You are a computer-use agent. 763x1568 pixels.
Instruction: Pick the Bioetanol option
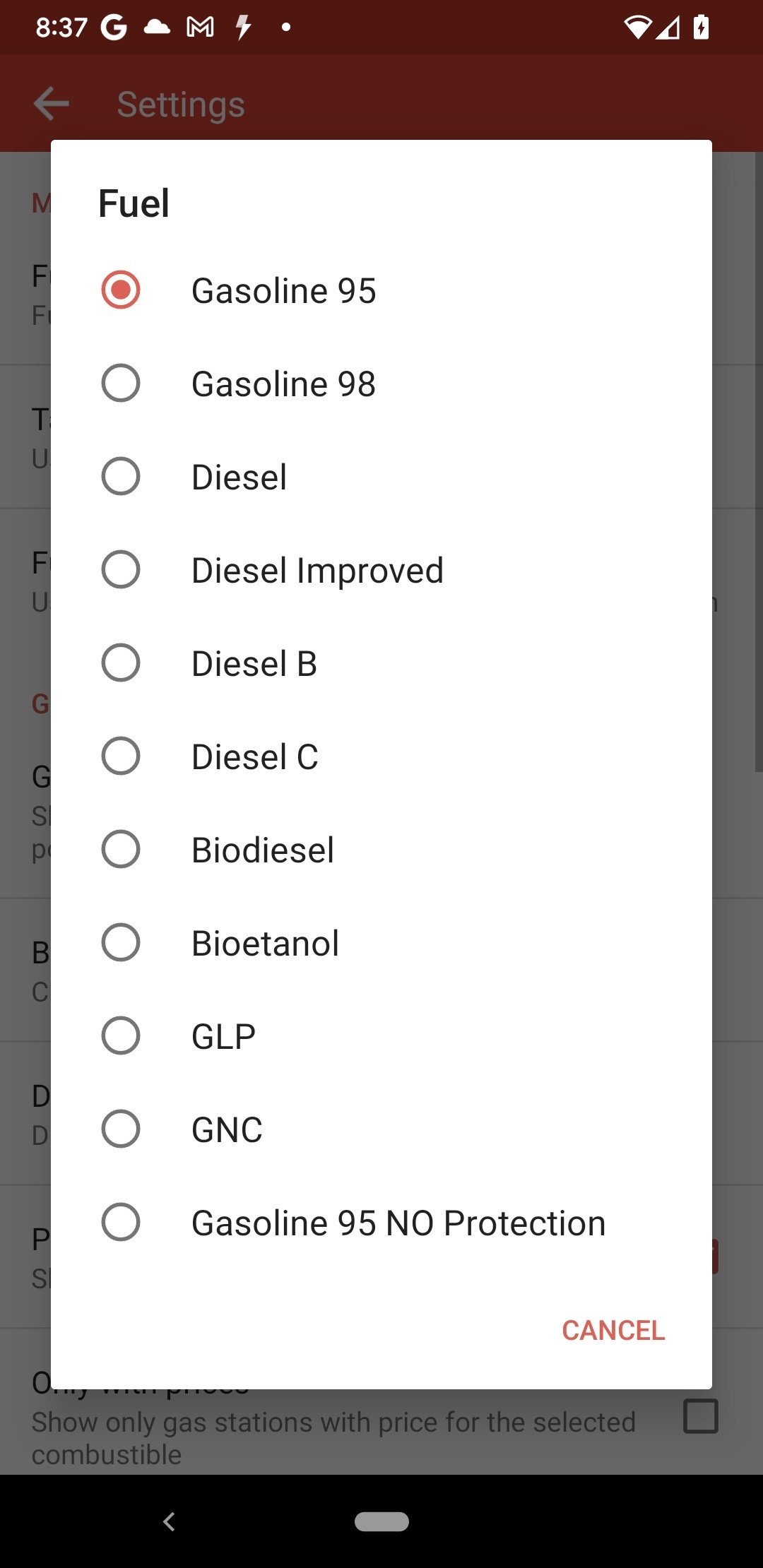coord(381,943)
